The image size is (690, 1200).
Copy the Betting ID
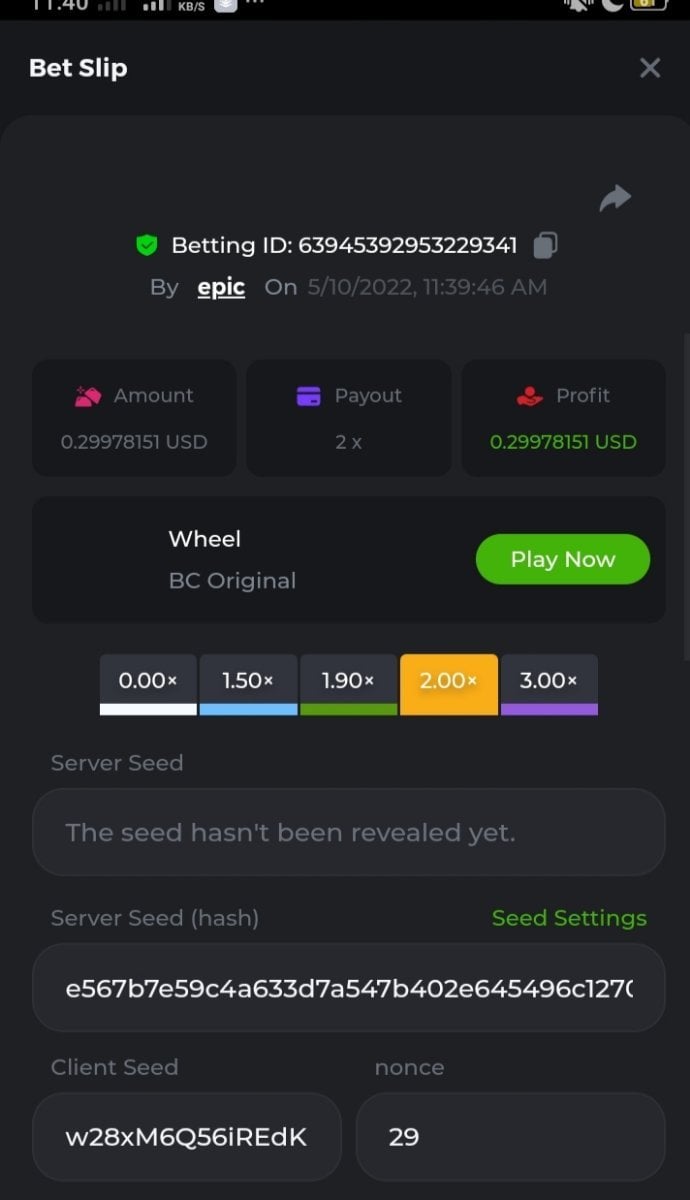(x=546, y=245)
